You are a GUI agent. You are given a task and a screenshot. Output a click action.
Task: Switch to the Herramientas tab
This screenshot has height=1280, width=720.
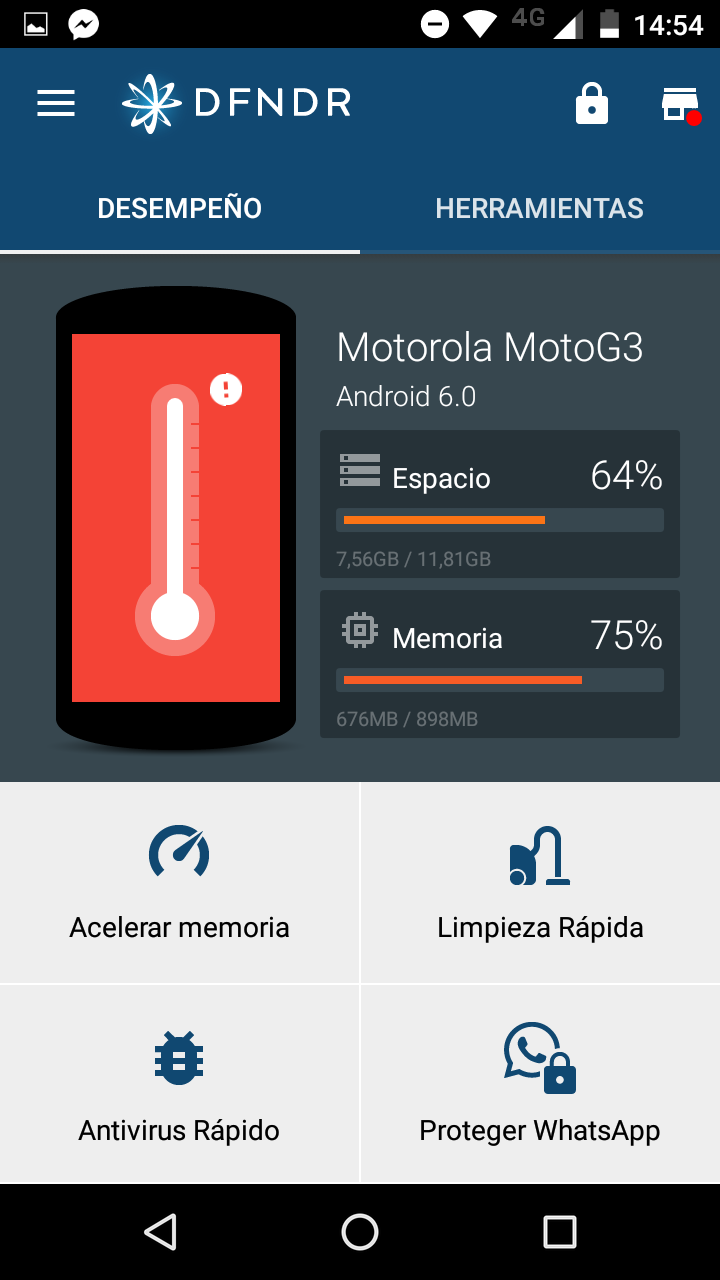point(539,208)
